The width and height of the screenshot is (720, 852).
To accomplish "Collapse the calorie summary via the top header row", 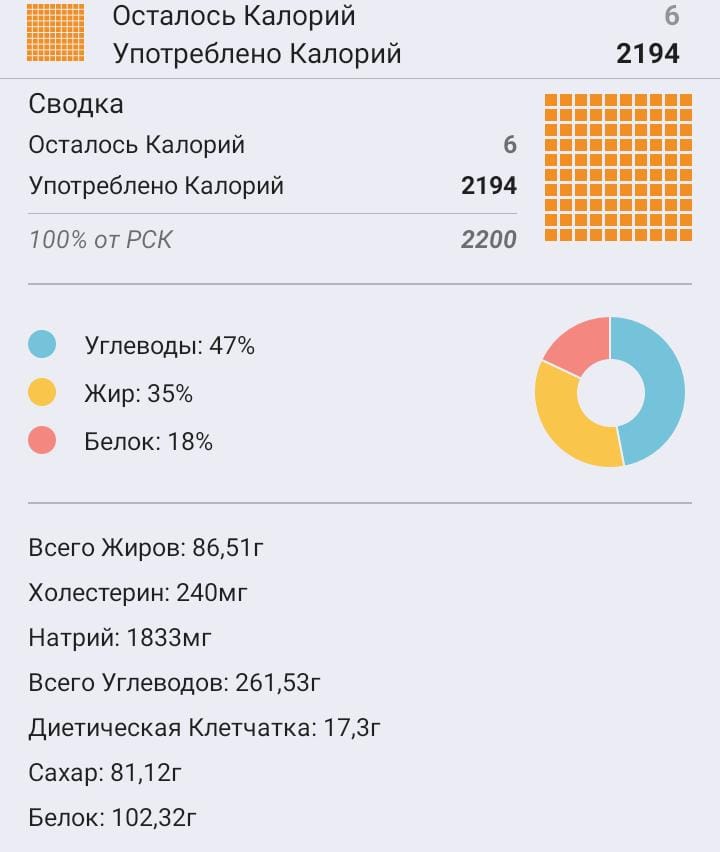I will pos(360,36).
